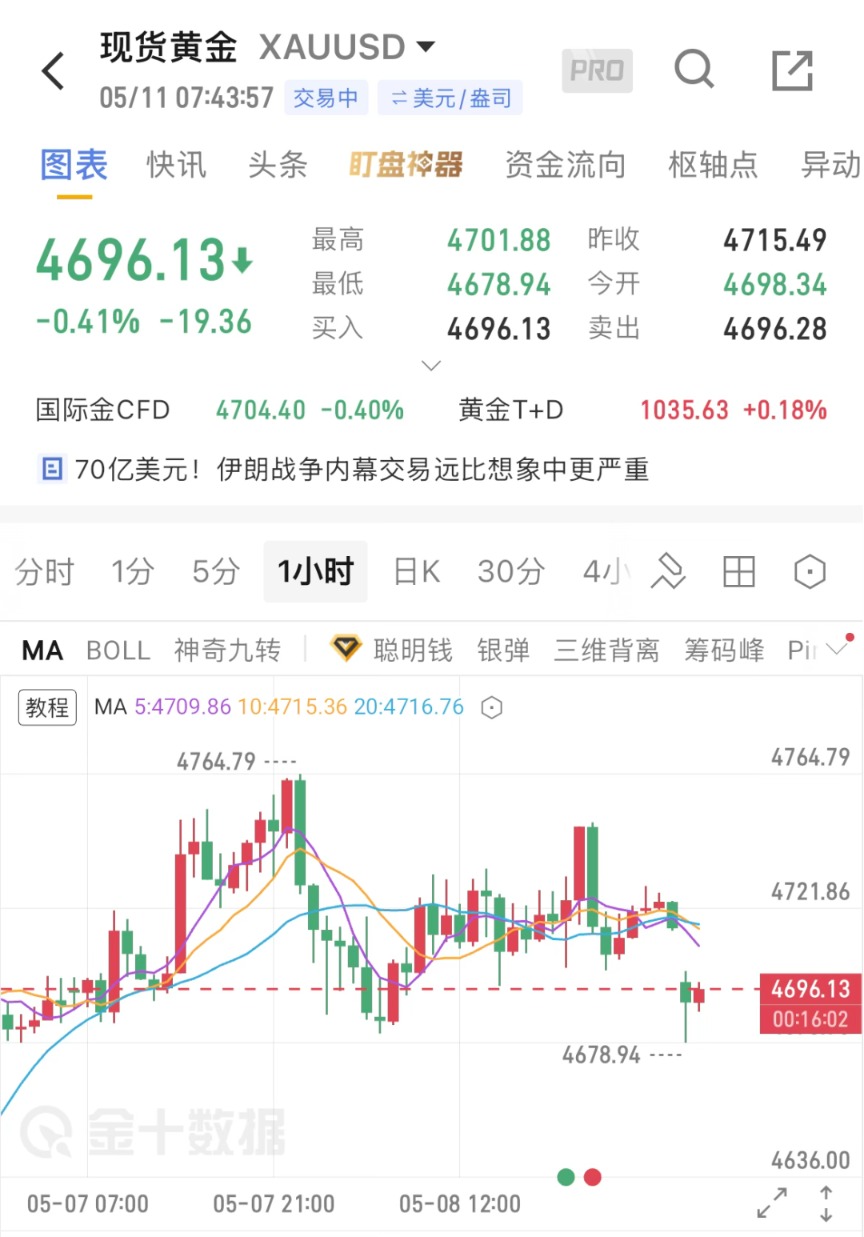Screen dimensions: 864x1237
Task: Open the 盯盘神器 tab
Action: point(405,165)
